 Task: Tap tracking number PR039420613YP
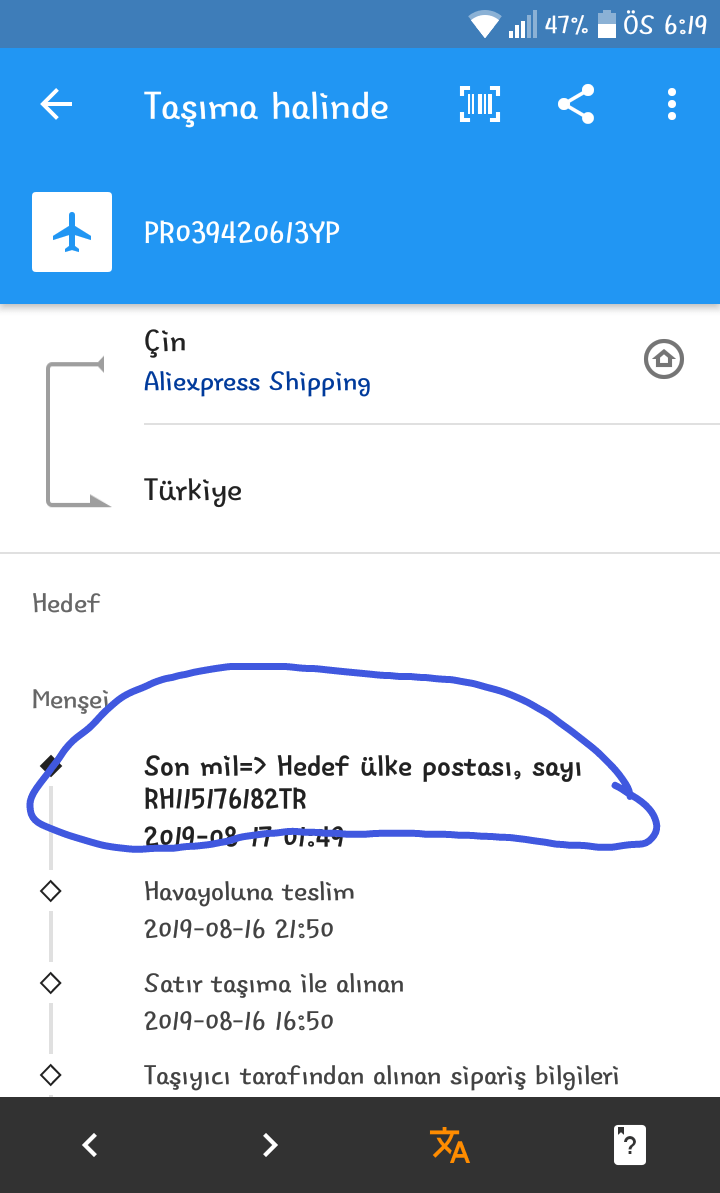(x=241, y=233)
